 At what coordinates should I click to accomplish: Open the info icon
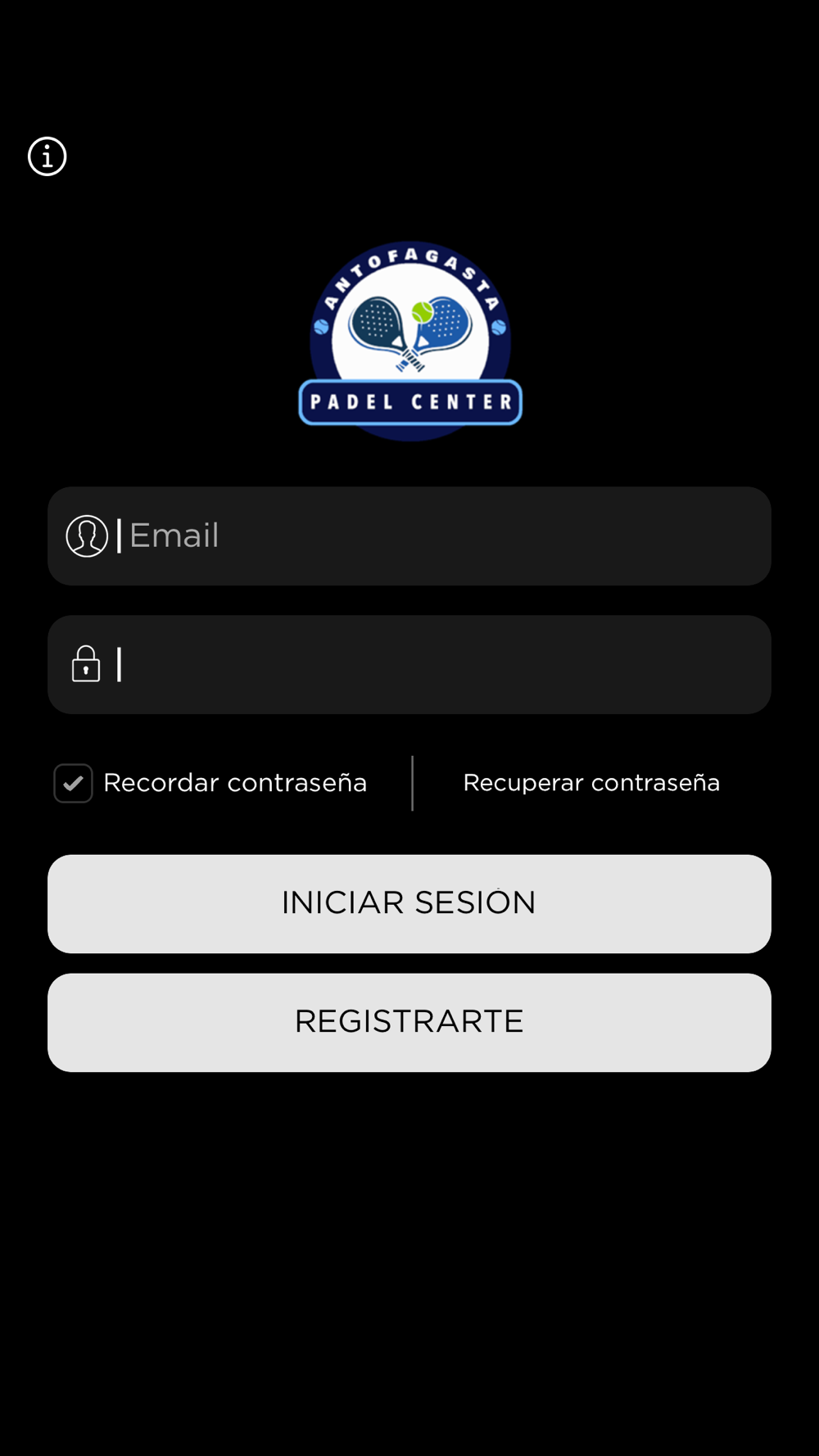tap(48, 156)
